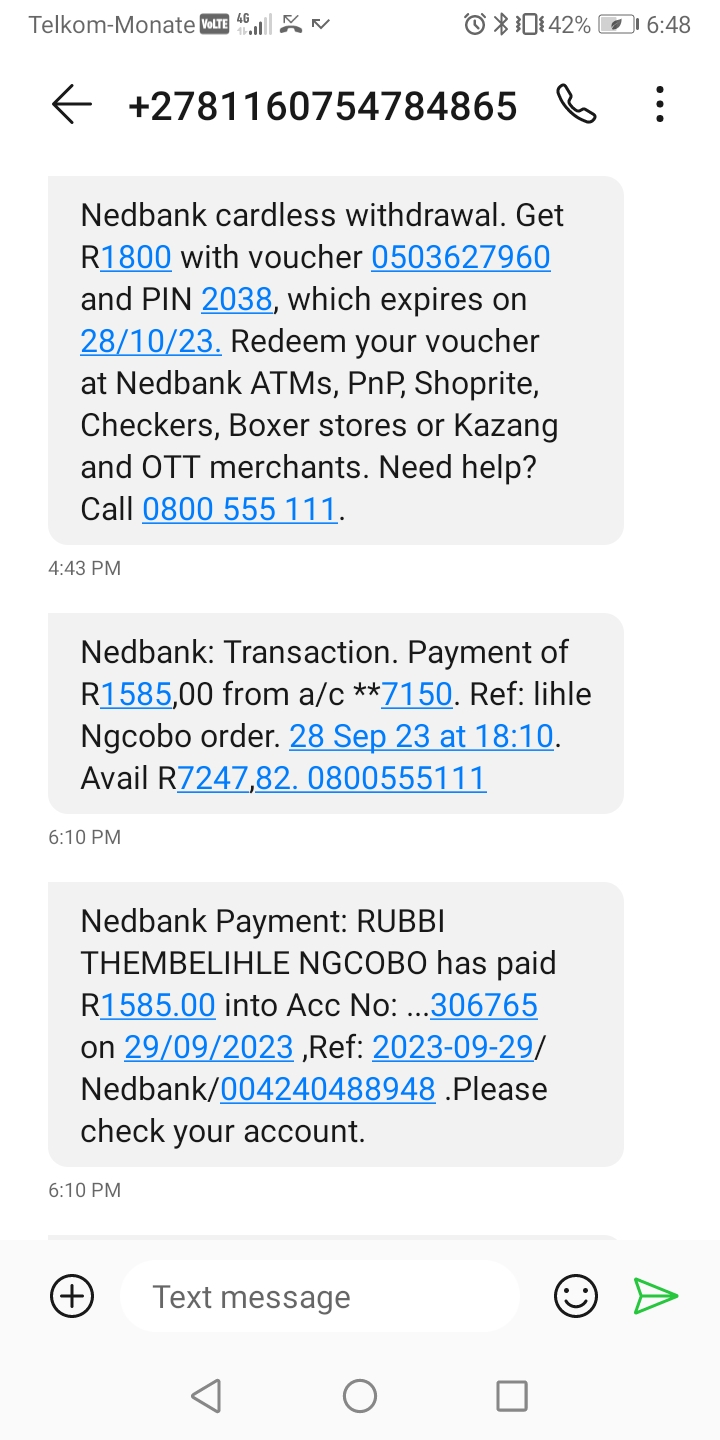Tap the reference 004240488948 link
The height and width of the screenshot is (1440, 720).
[x=328, y=1089]
